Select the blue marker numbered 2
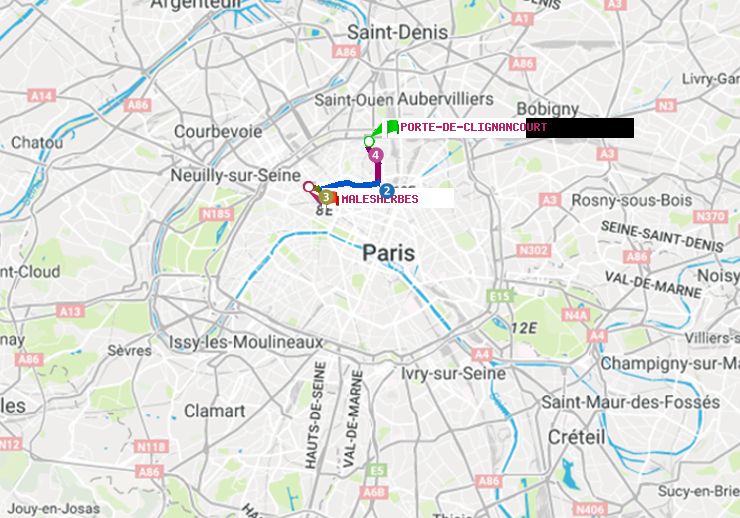 (x=387, y=190)
